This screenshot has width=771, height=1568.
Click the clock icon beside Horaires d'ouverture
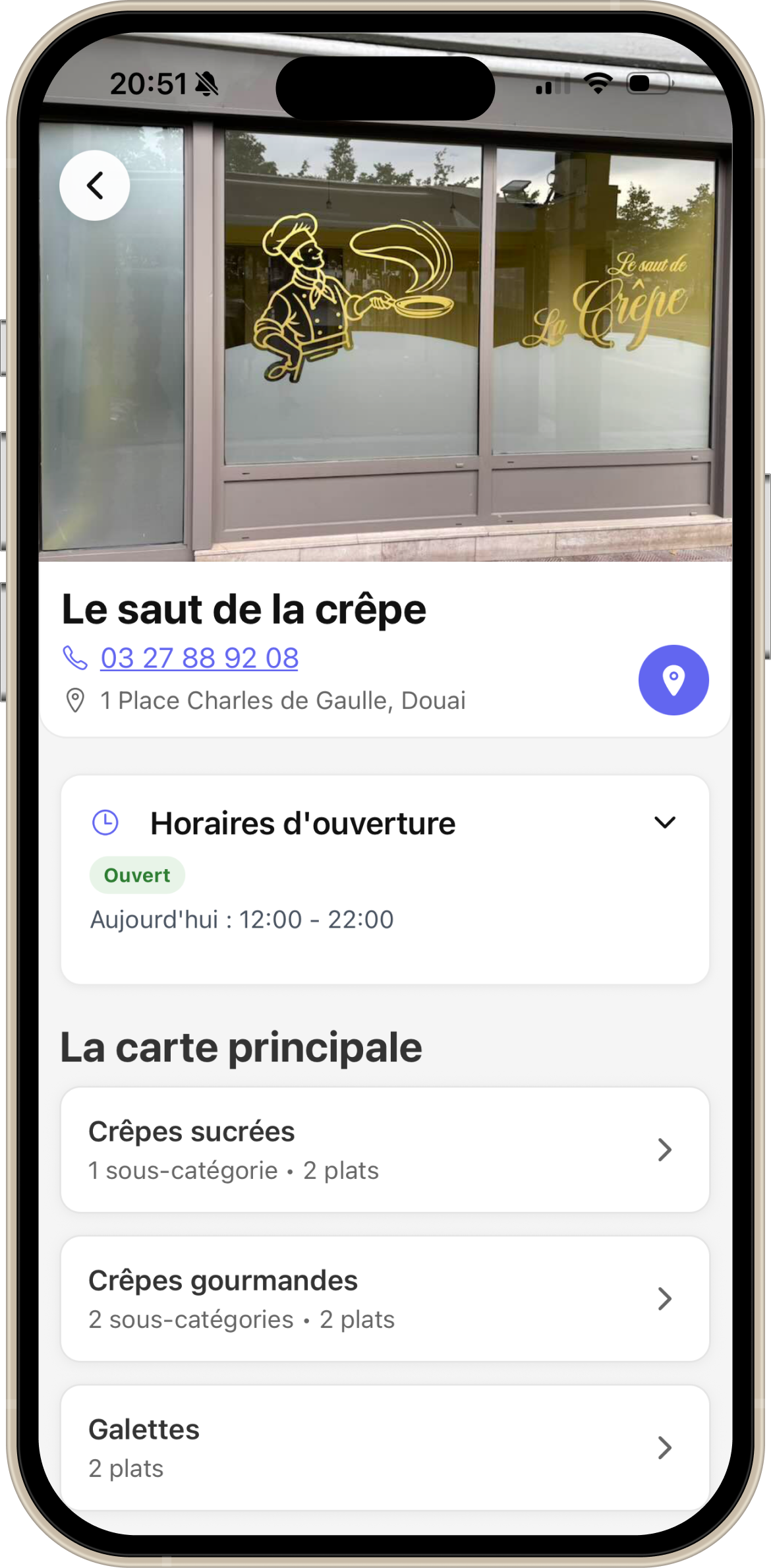coord(105,822)
